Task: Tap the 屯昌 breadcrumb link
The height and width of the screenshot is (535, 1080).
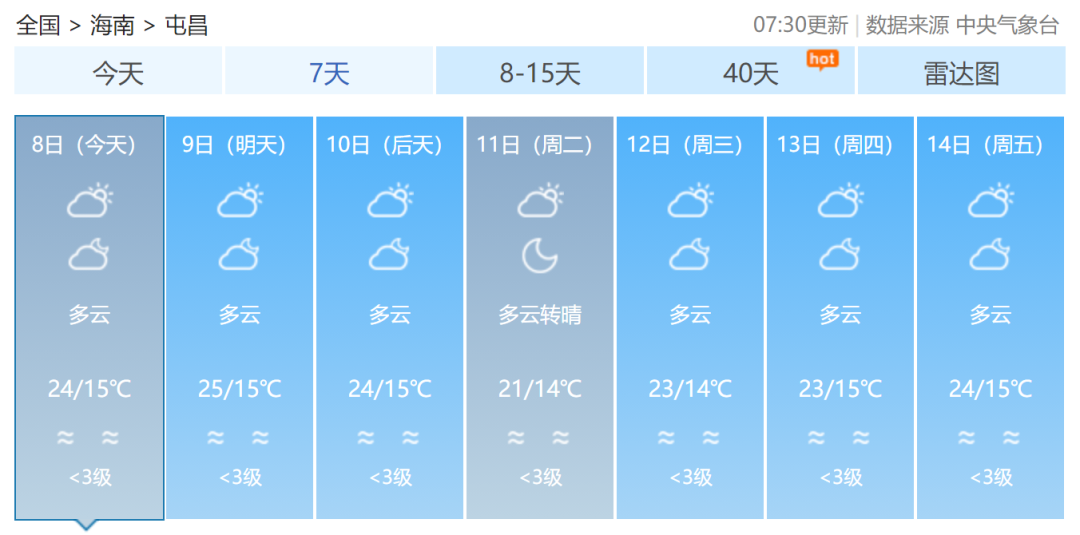Action: 186,25
